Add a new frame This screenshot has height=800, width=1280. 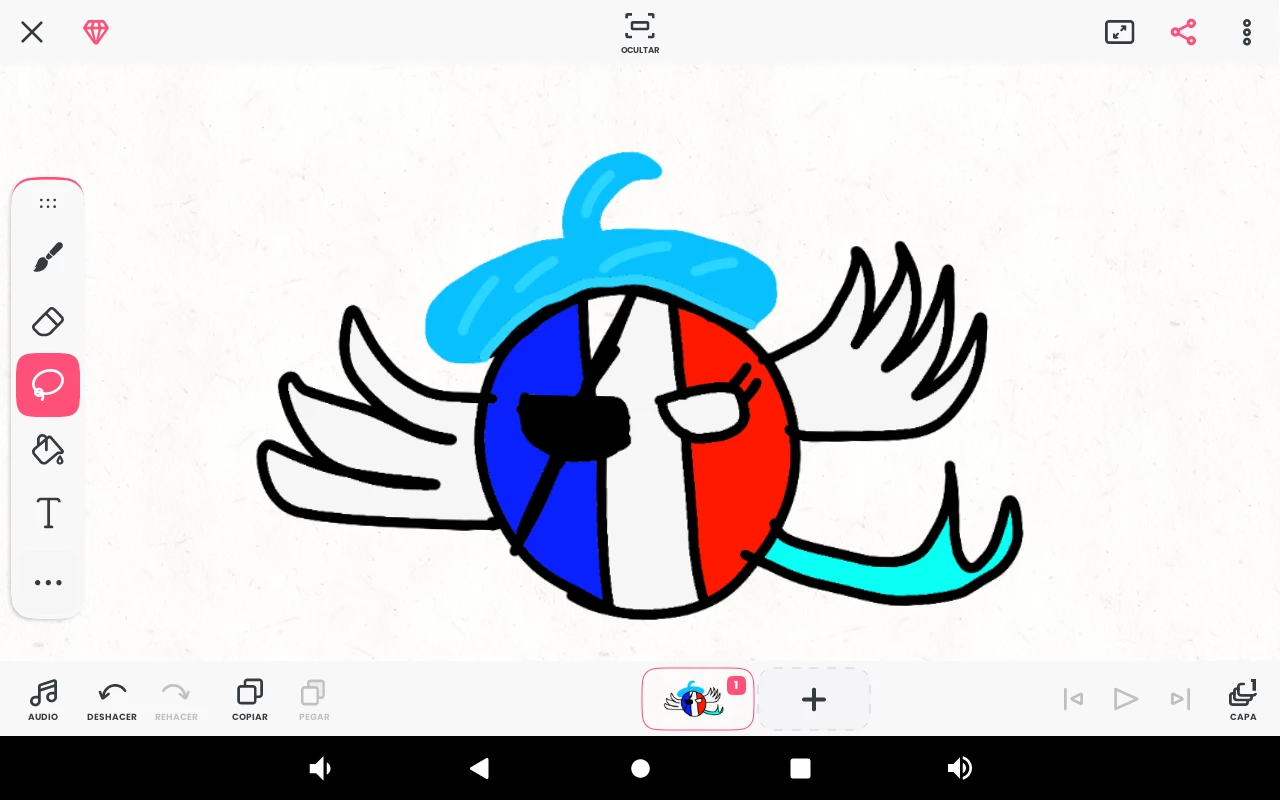click(x=814, y=699)
